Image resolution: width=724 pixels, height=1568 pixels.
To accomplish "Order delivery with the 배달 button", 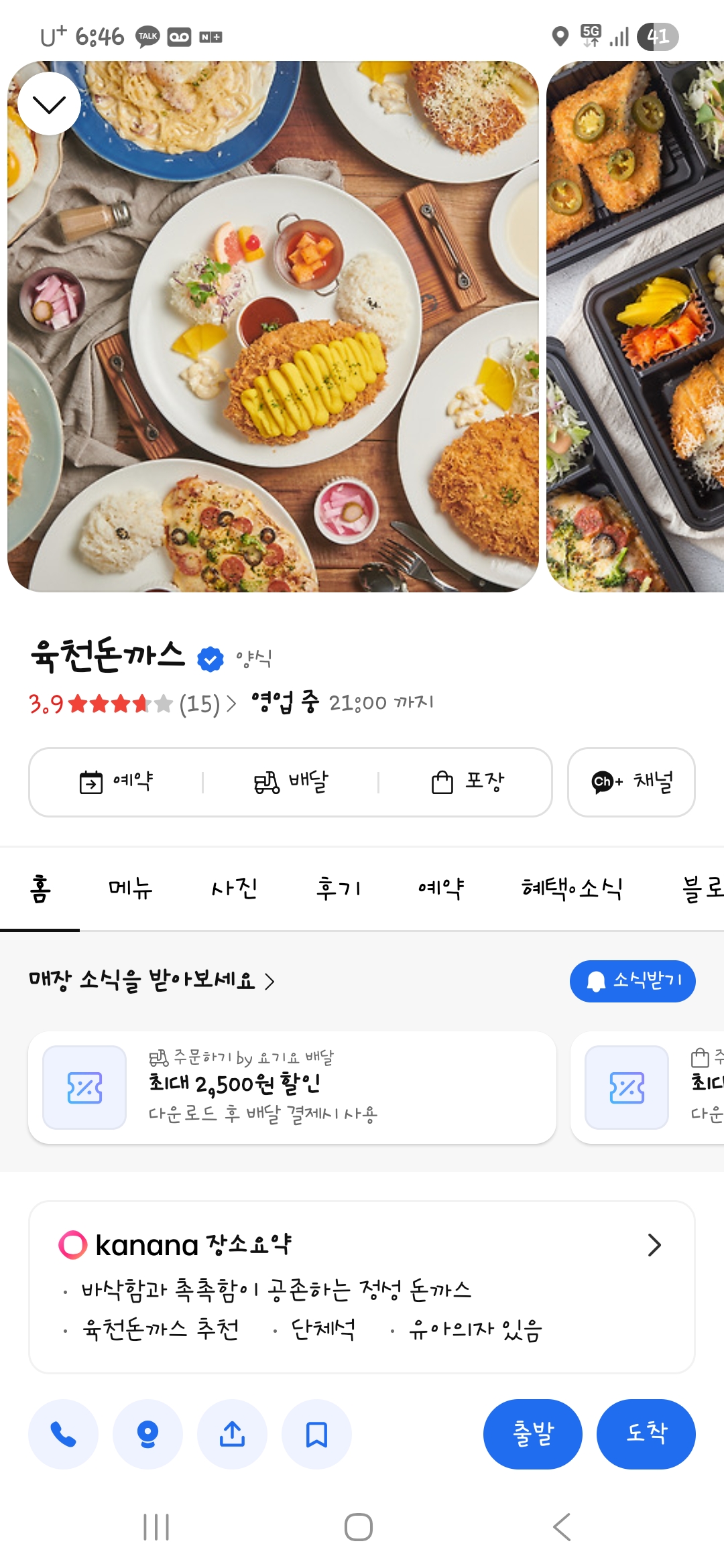I will point(291,782).
